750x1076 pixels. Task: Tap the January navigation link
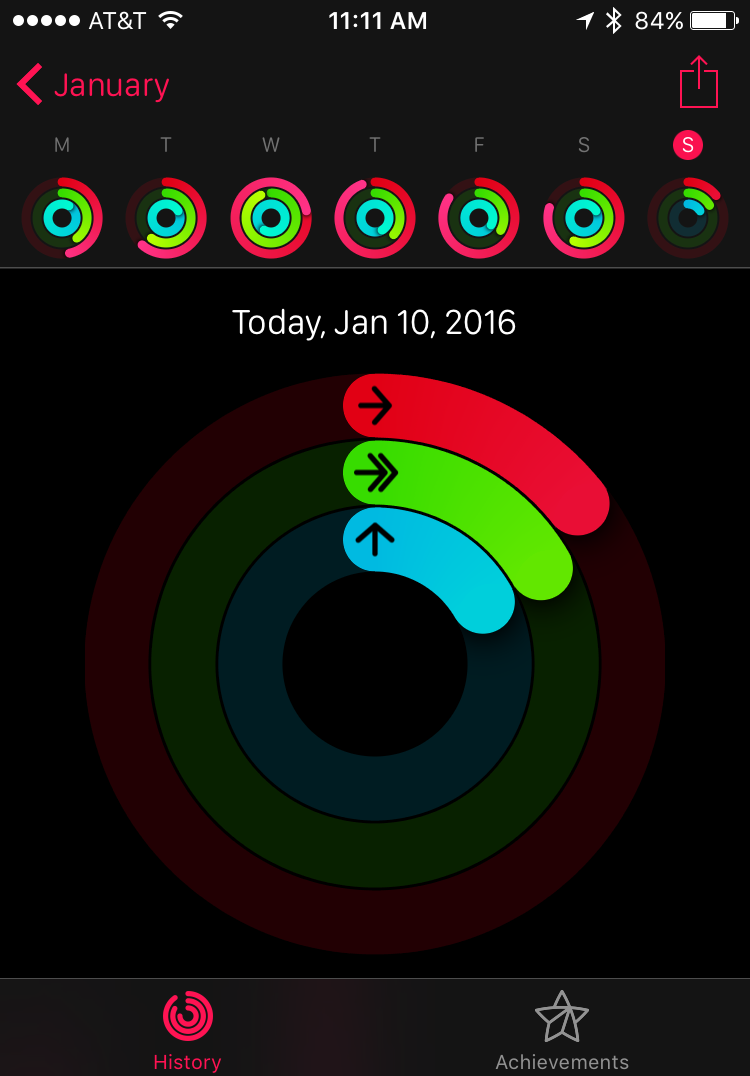pyautogui.click(x=112, y=85)
